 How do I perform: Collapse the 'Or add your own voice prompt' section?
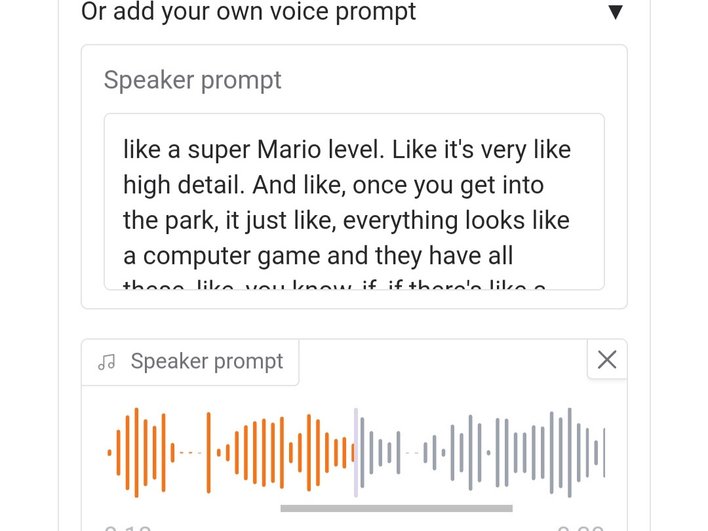pos(615,13)
